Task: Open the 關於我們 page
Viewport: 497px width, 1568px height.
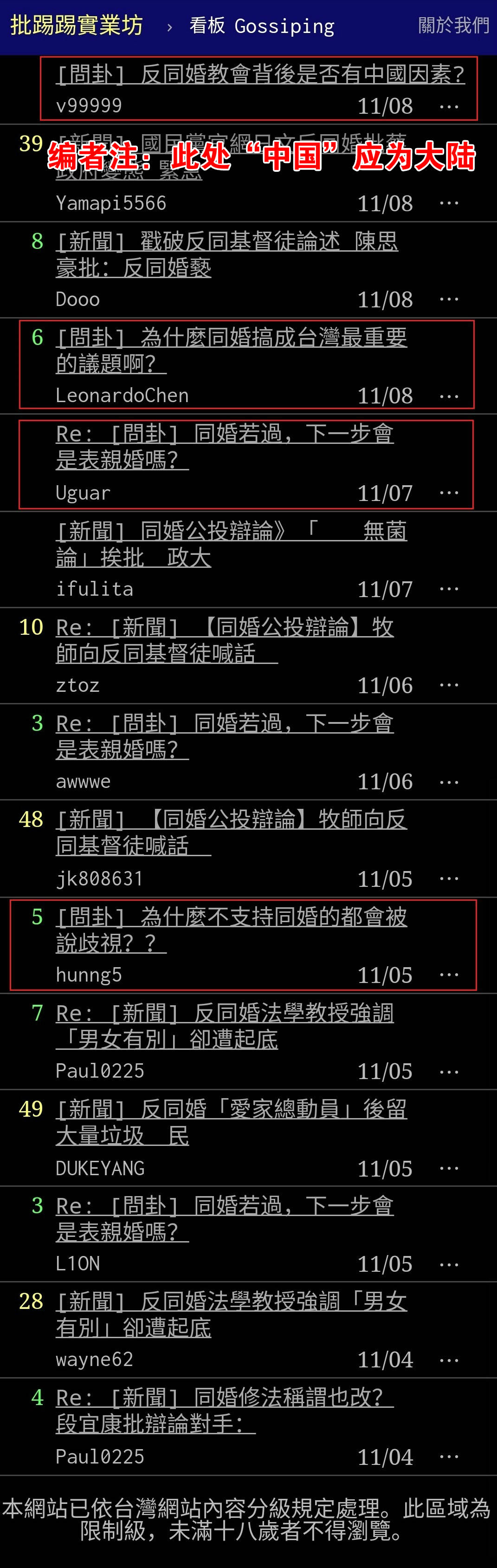Action: click(x=454, y=26)
